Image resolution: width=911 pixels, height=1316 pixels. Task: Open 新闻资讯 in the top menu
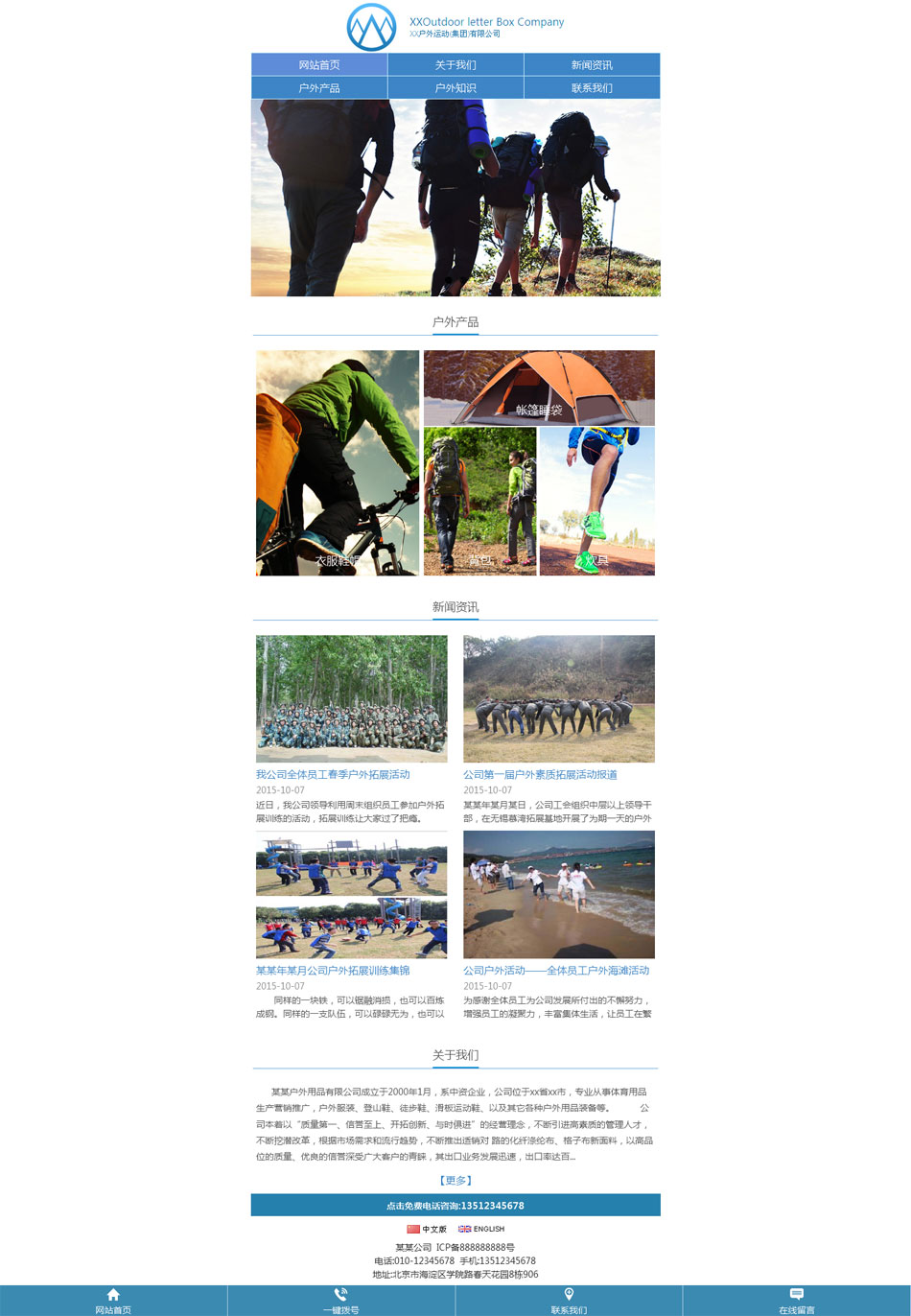(x=592, y=64)
